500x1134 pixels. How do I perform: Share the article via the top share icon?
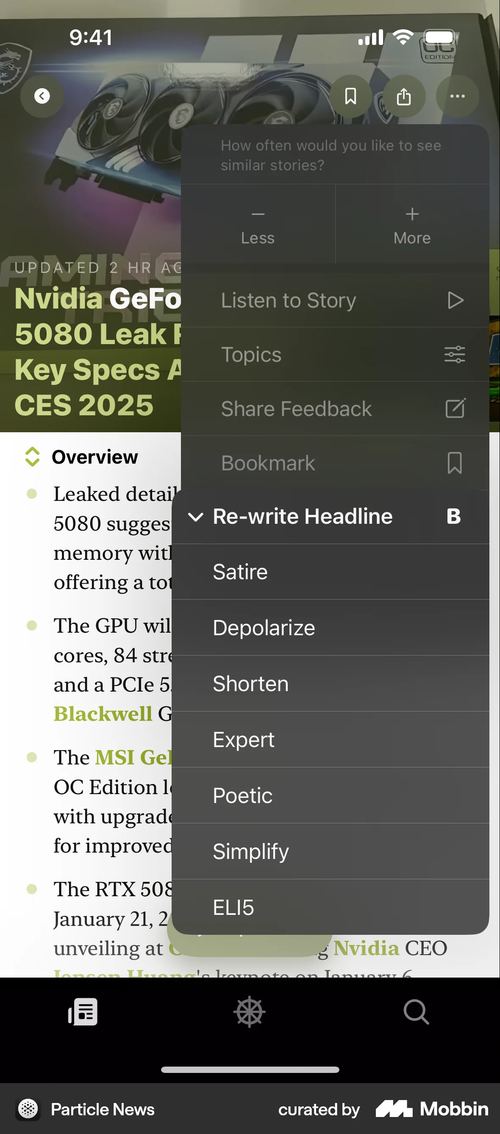[404, 96]
